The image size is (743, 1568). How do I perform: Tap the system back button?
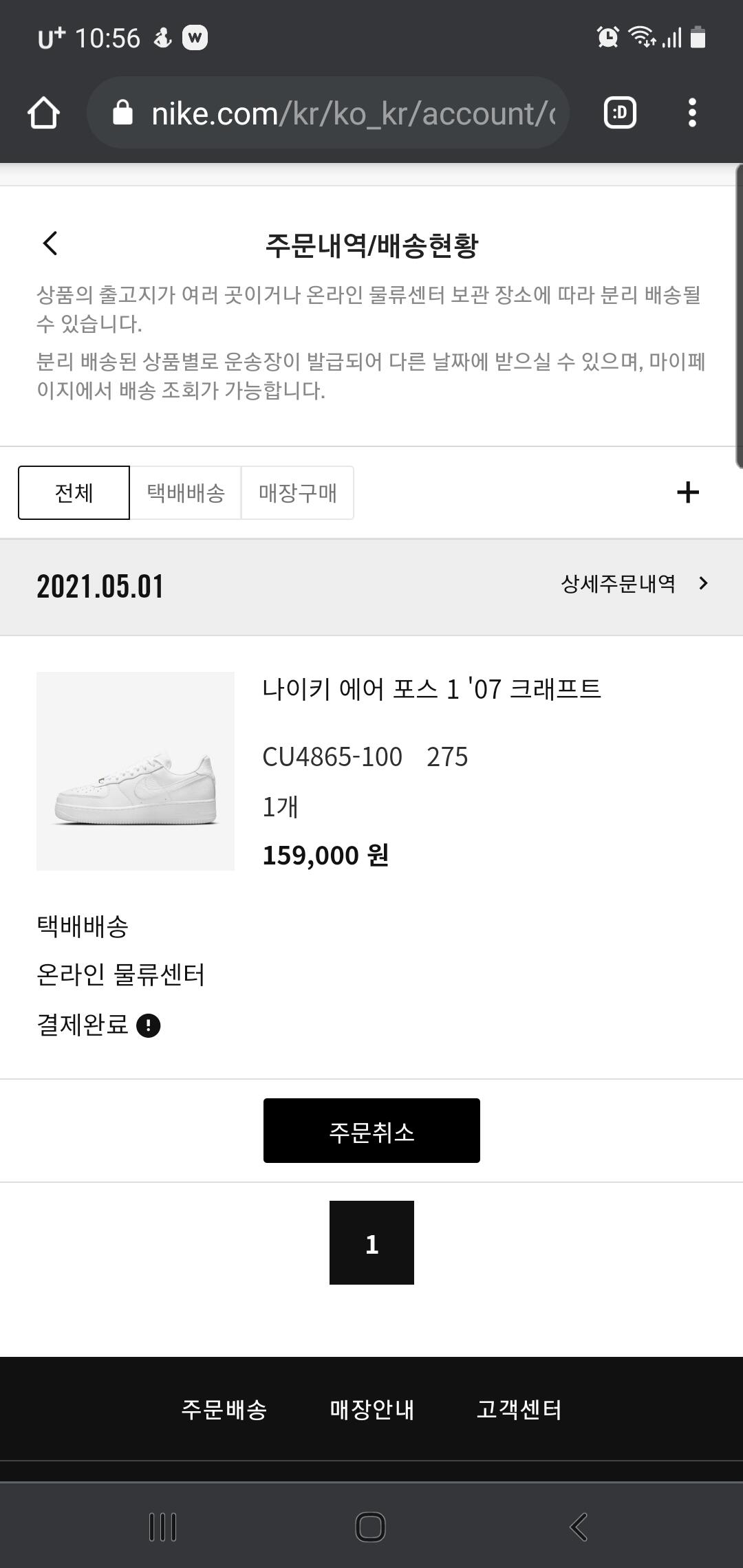point(579,1527)
